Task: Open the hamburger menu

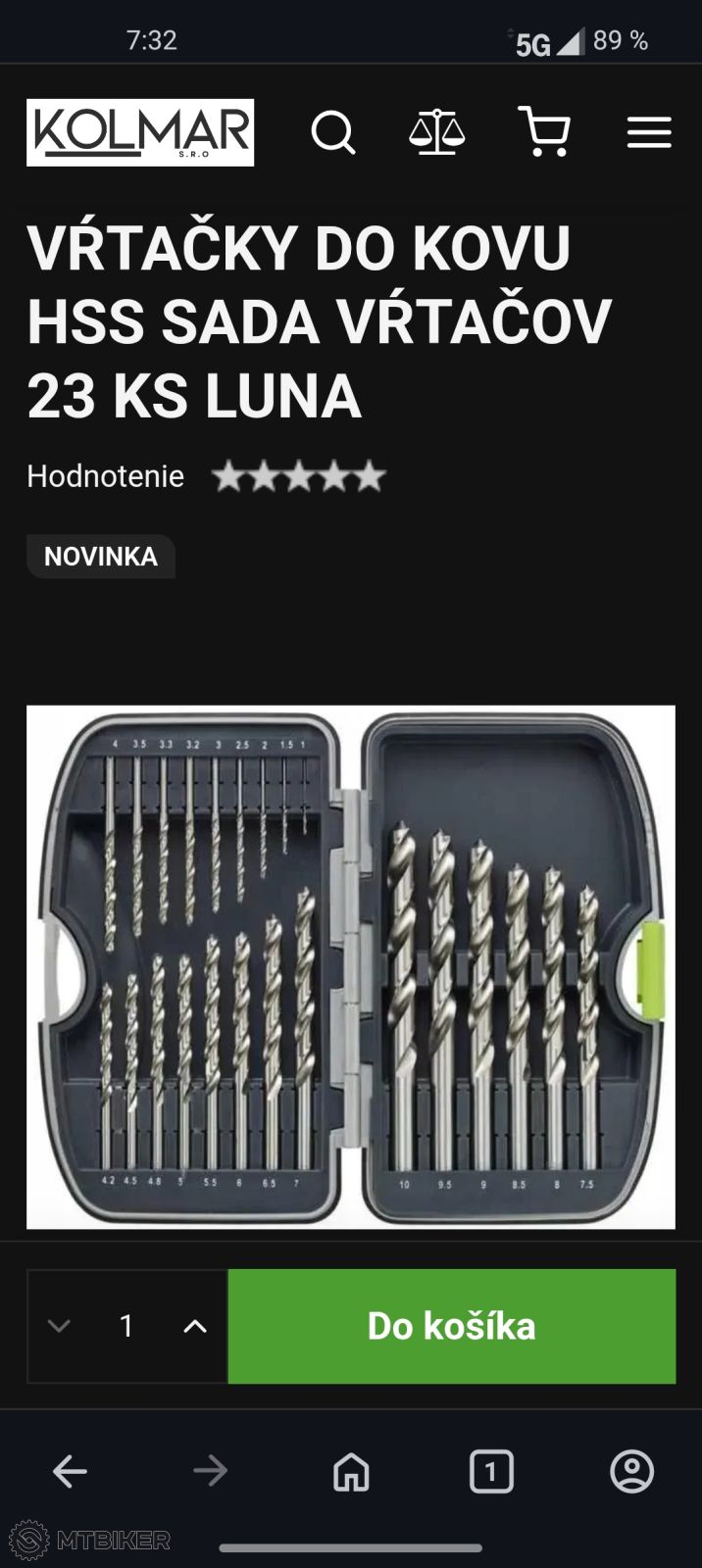Action: click(x=649, y=132)
